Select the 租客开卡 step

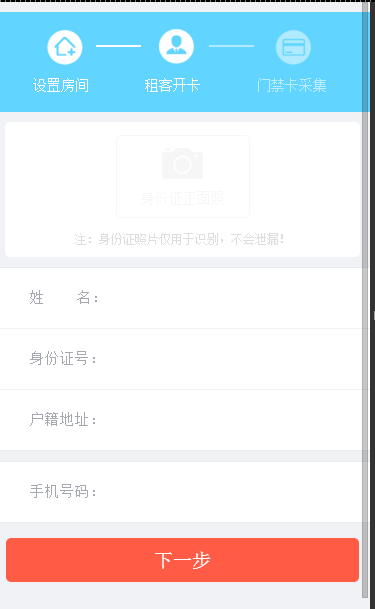click(x=173, y=62)
